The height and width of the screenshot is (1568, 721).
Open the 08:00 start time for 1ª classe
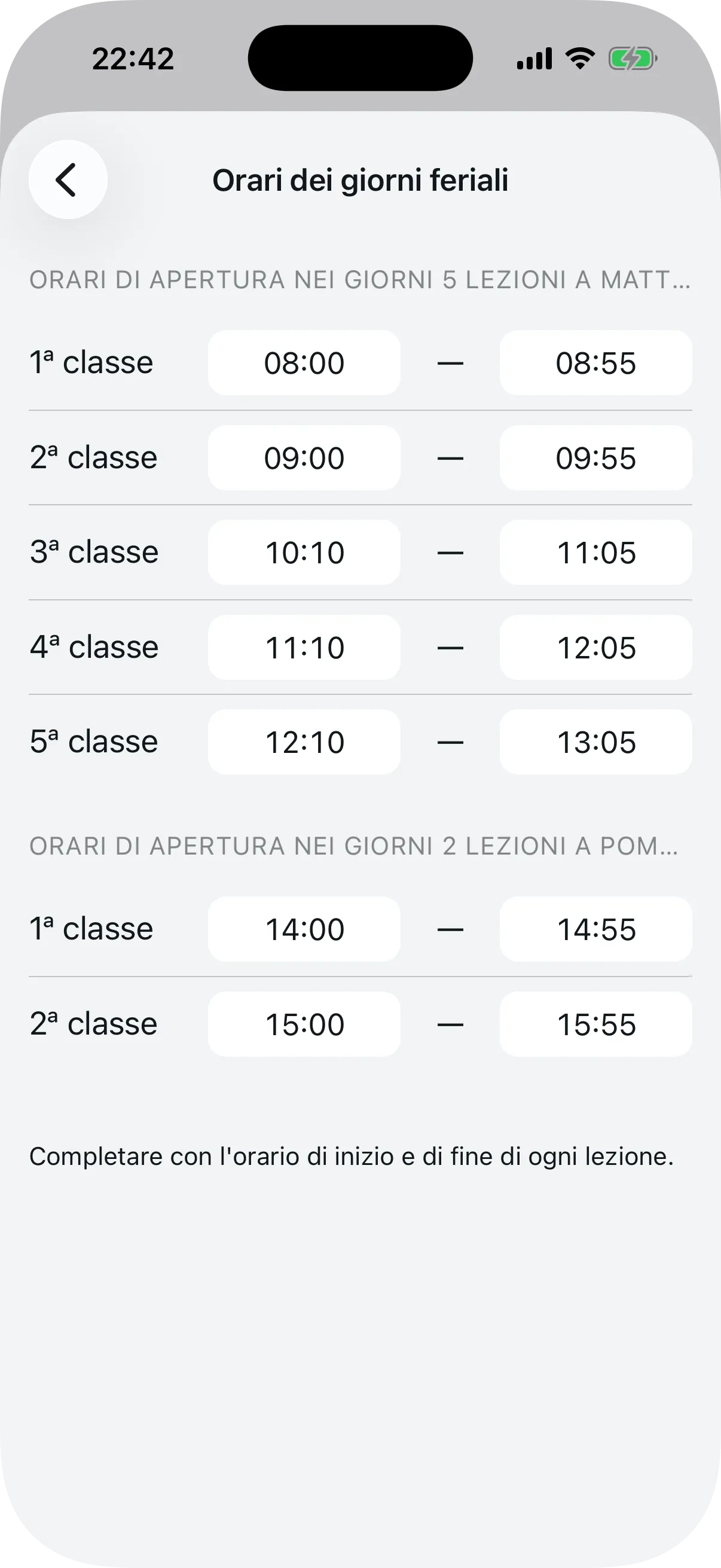(304, 362)
